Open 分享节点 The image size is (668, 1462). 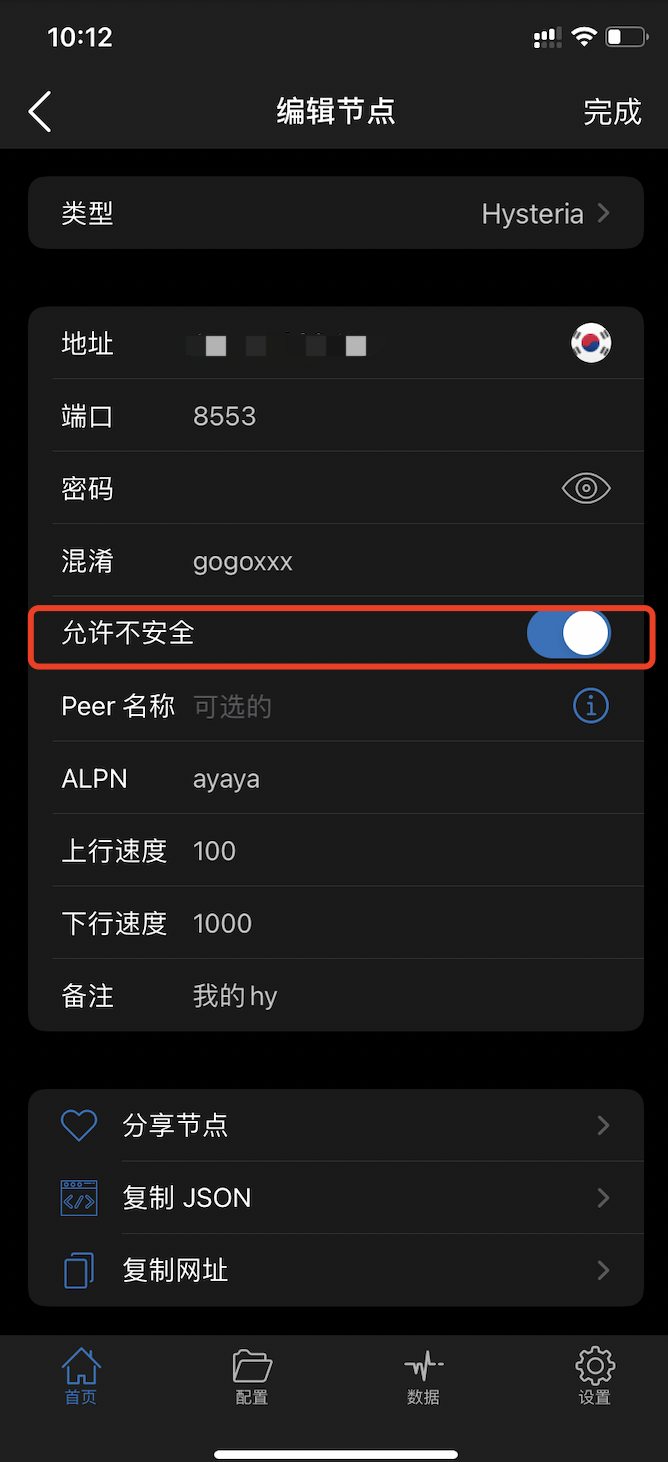(335, 1125)
